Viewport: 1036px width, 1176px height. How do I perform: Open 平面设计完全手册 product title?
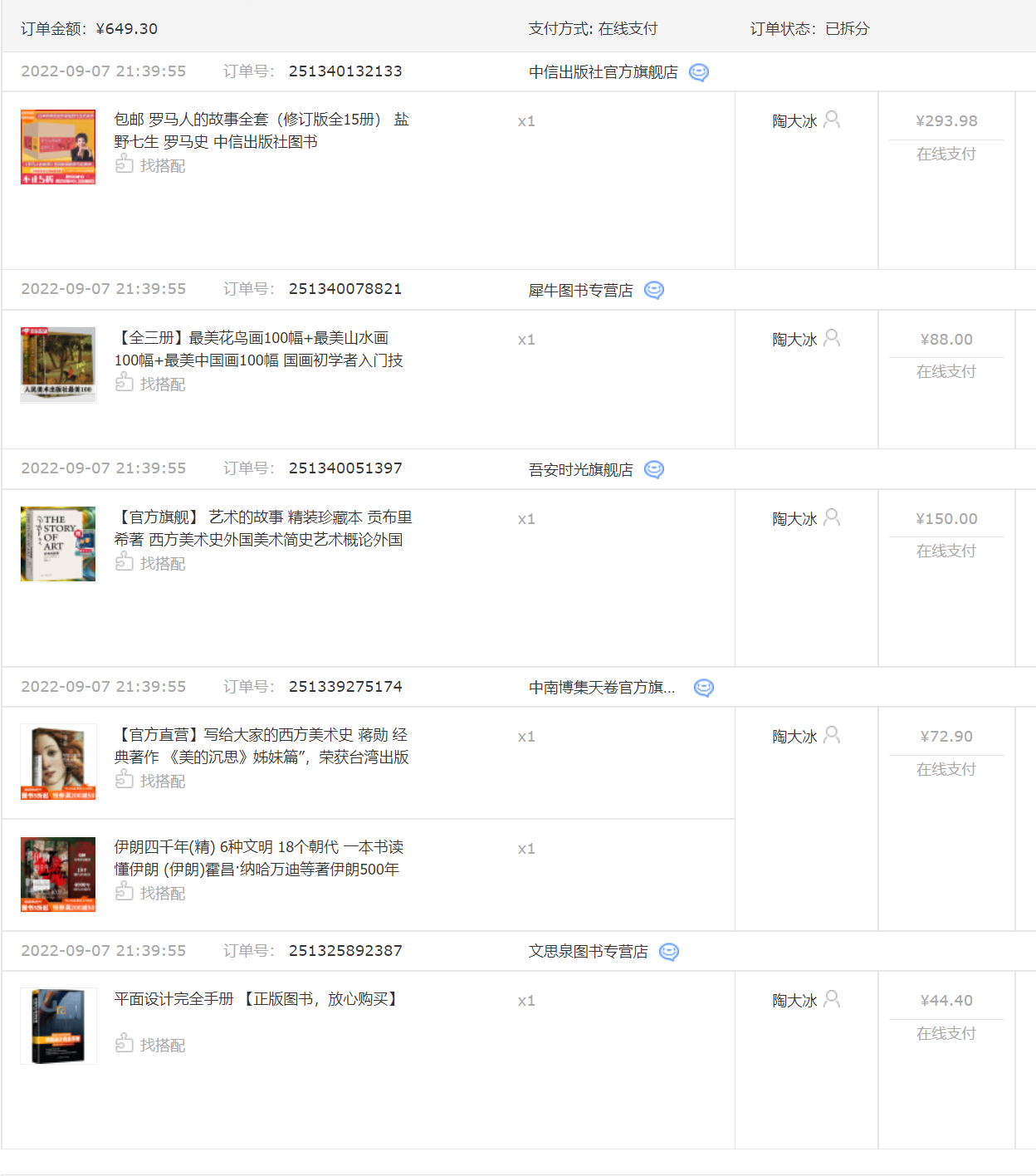coord(256,999)
